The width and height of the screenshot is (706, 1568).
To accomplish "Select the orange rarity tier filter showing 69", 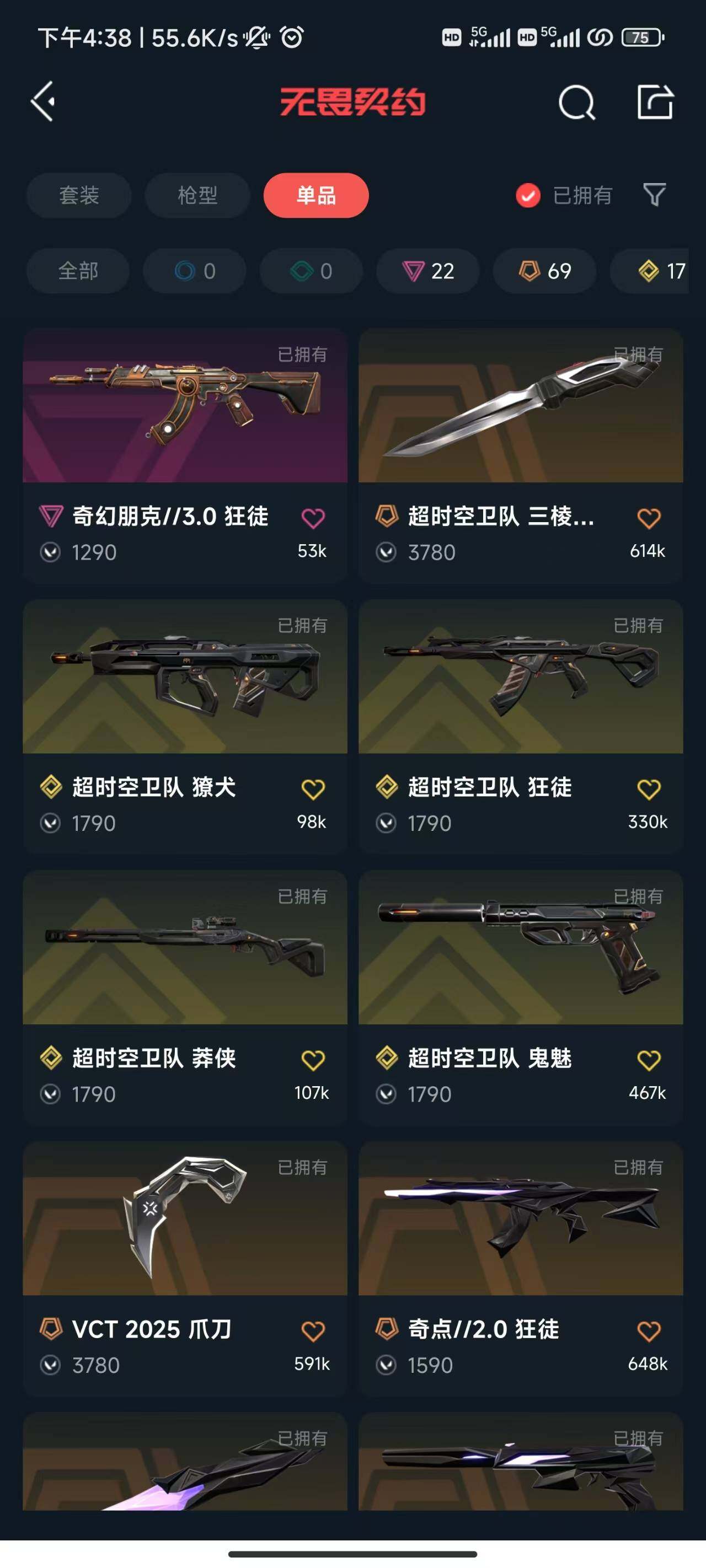I will [x=543, y=271].
